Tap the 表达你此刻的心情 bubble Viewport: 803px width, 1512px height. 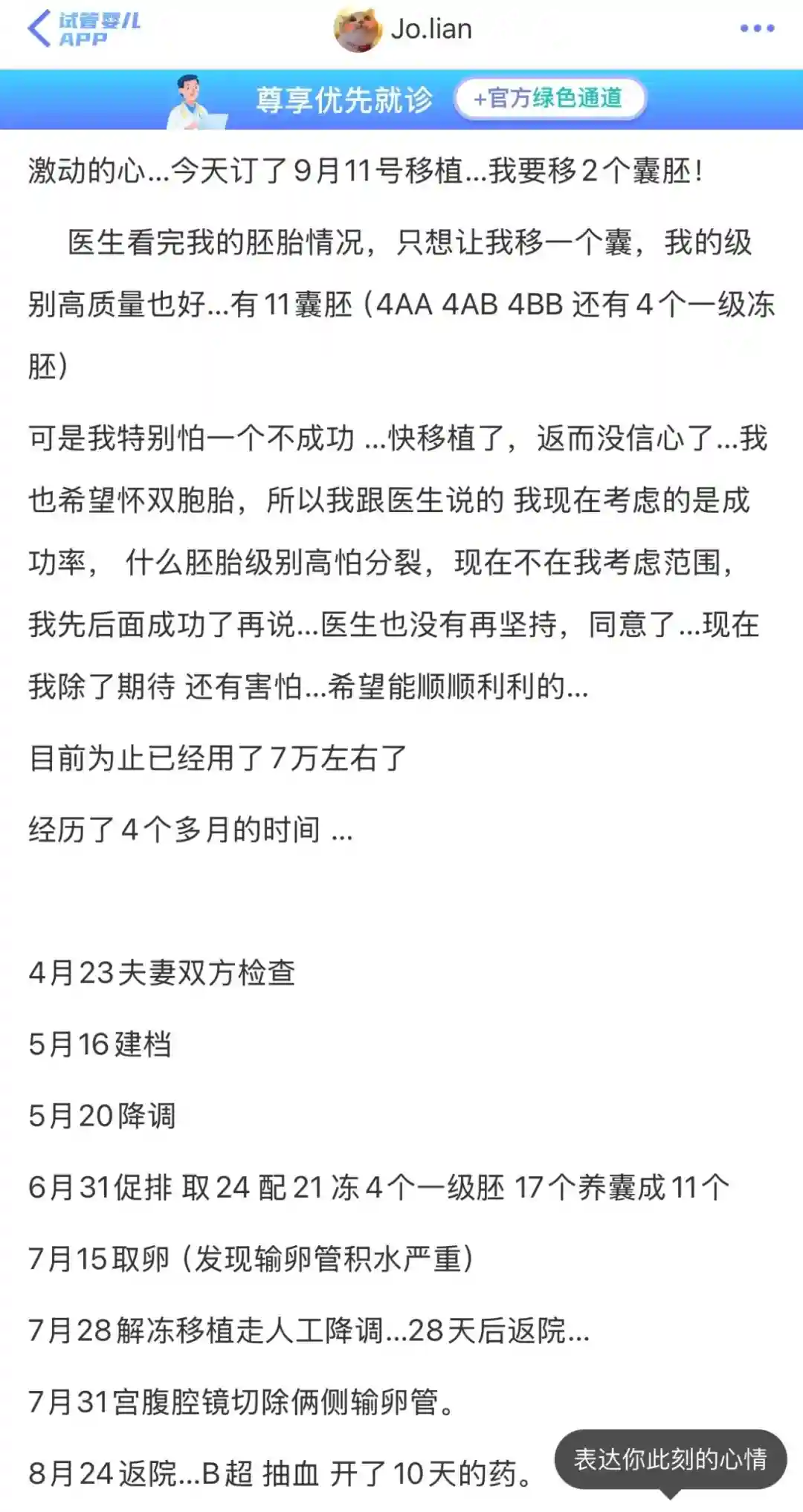pos(670,1458)
